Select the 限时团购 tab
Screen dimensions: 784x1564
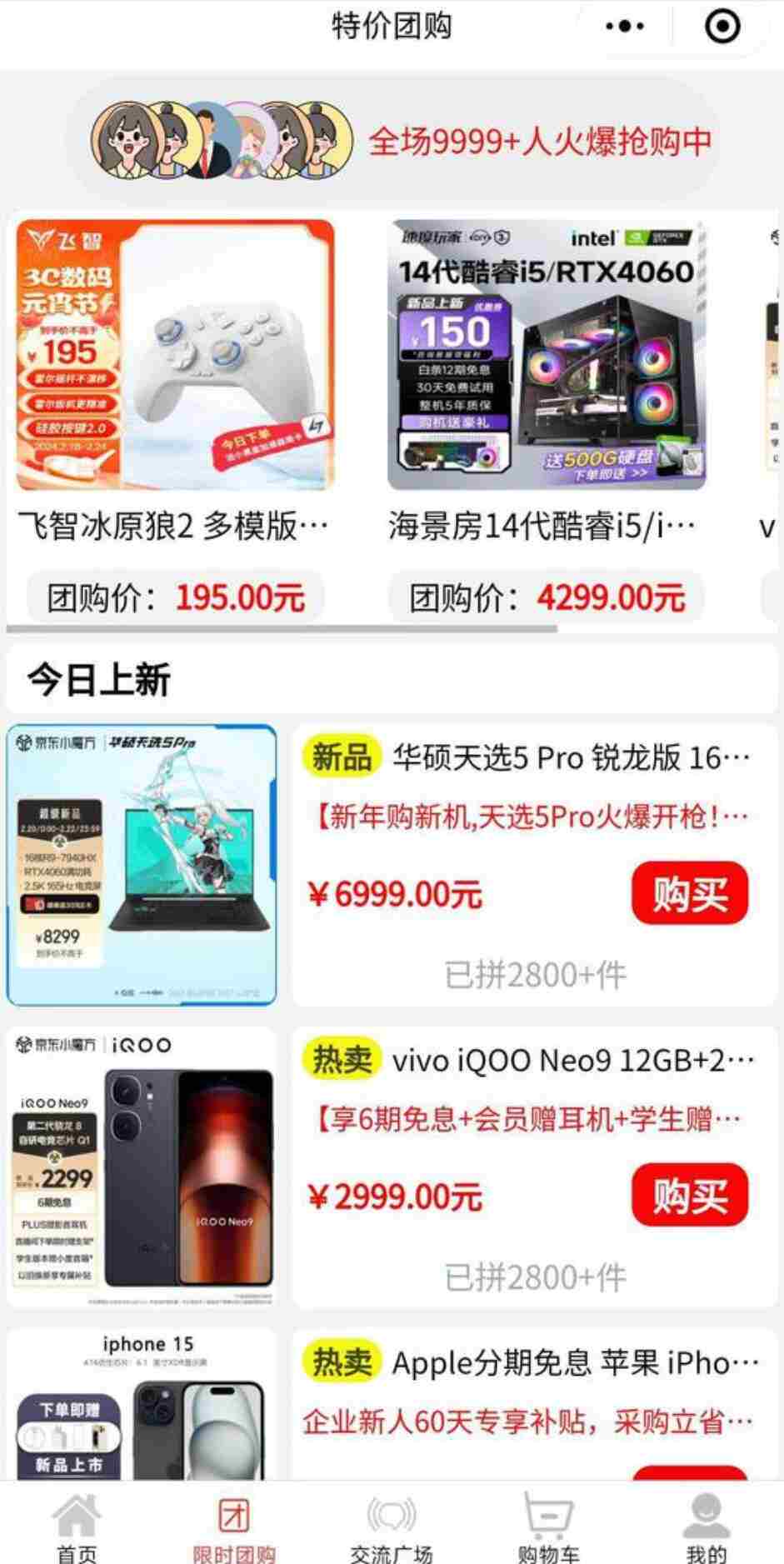click(x=233, y=1527)
